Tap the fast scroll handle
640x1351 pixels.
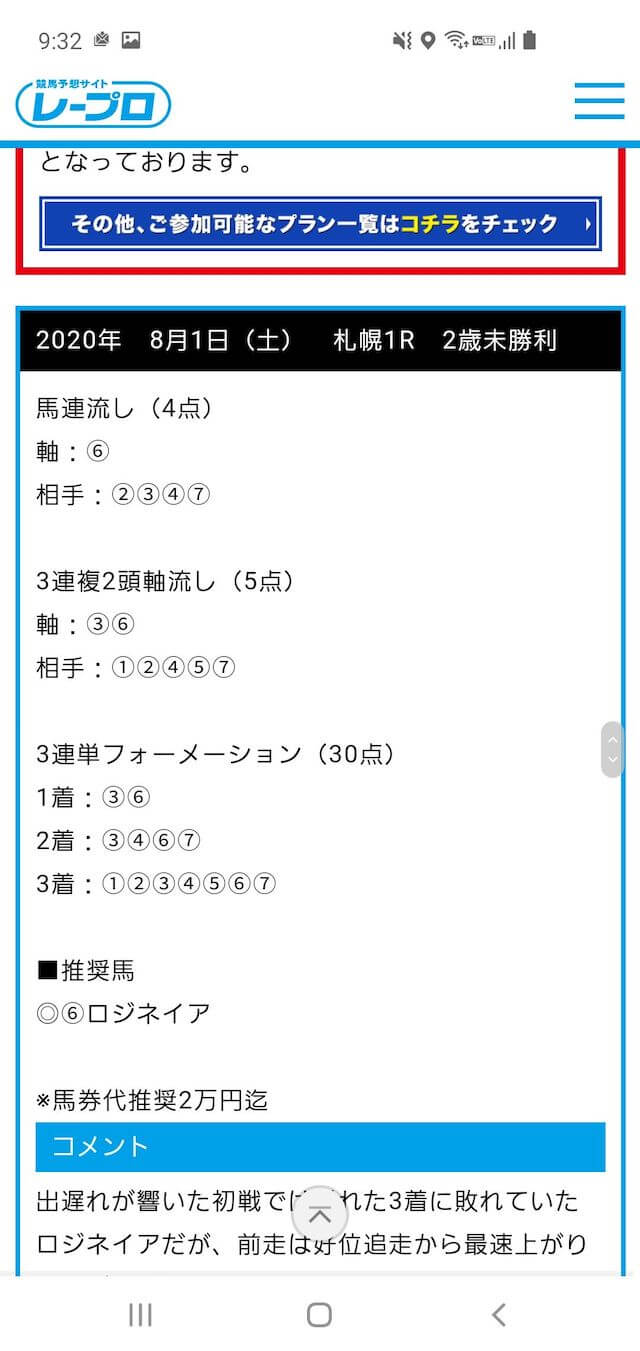click(x=612, y=749)
